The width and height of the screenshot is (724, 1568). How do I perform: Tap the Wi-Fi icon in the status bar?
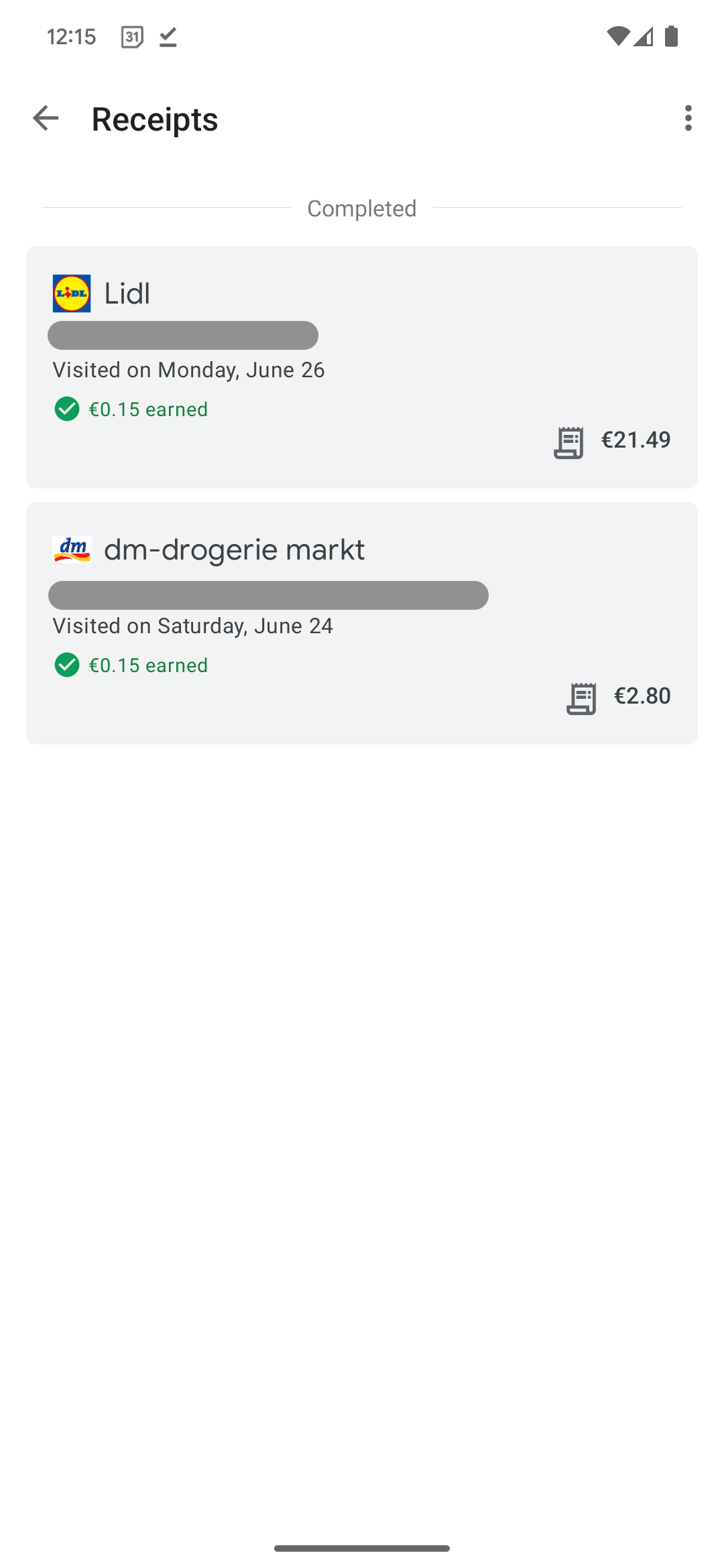coord(614,36)
